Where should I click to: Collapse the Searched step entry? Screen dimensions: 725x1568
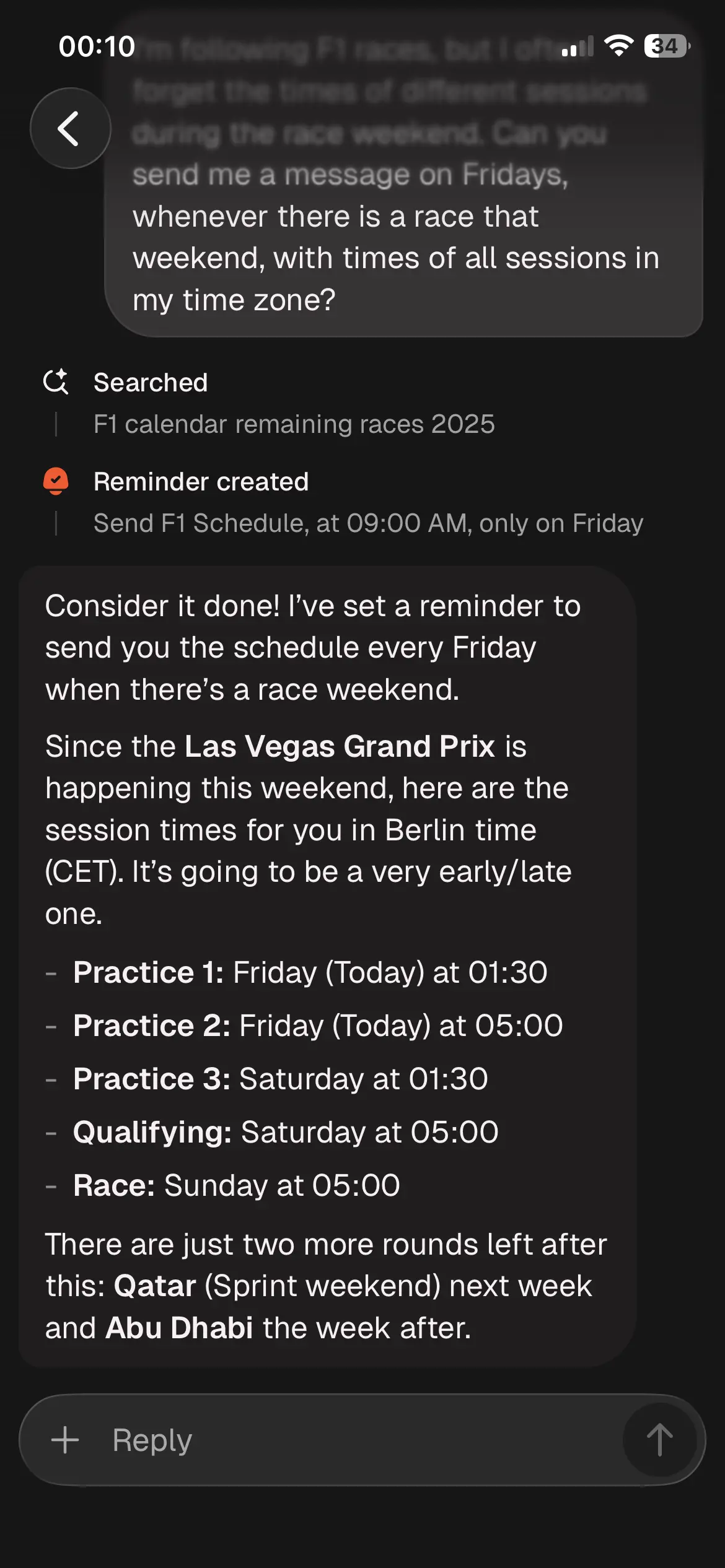point(151,381)
